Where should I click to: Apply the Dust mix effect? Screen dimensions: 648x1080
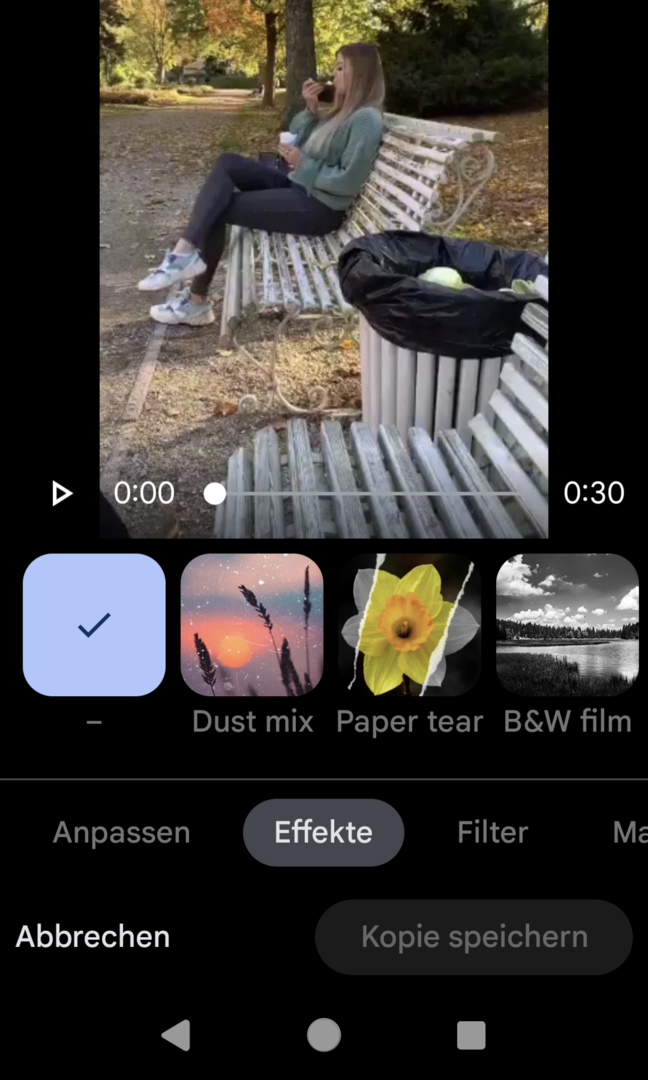(252, 625)
